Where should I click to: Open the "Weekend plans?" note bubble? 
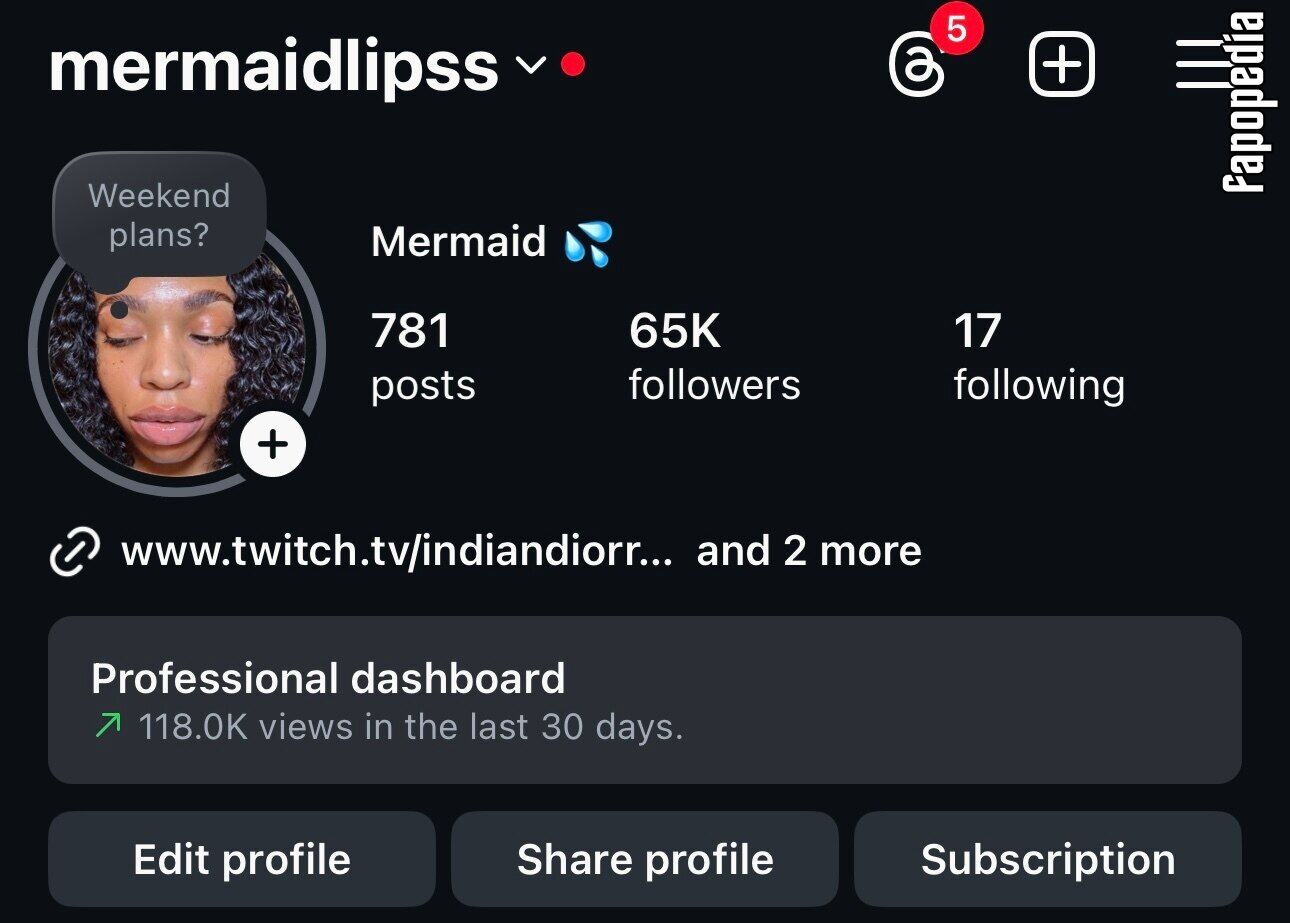coord(159,215)
